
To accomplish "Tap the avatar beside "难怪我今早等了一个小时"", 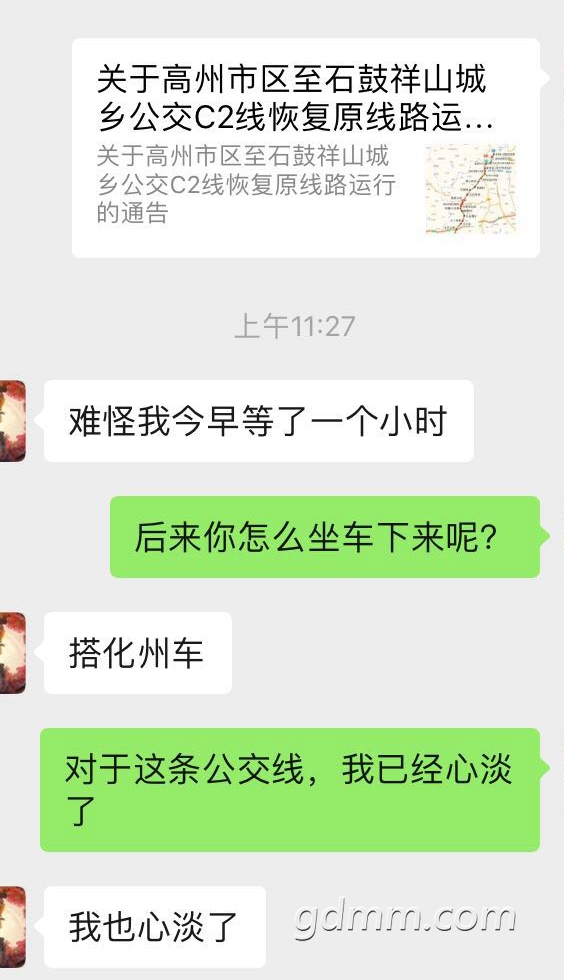I will tap(13, 421).
